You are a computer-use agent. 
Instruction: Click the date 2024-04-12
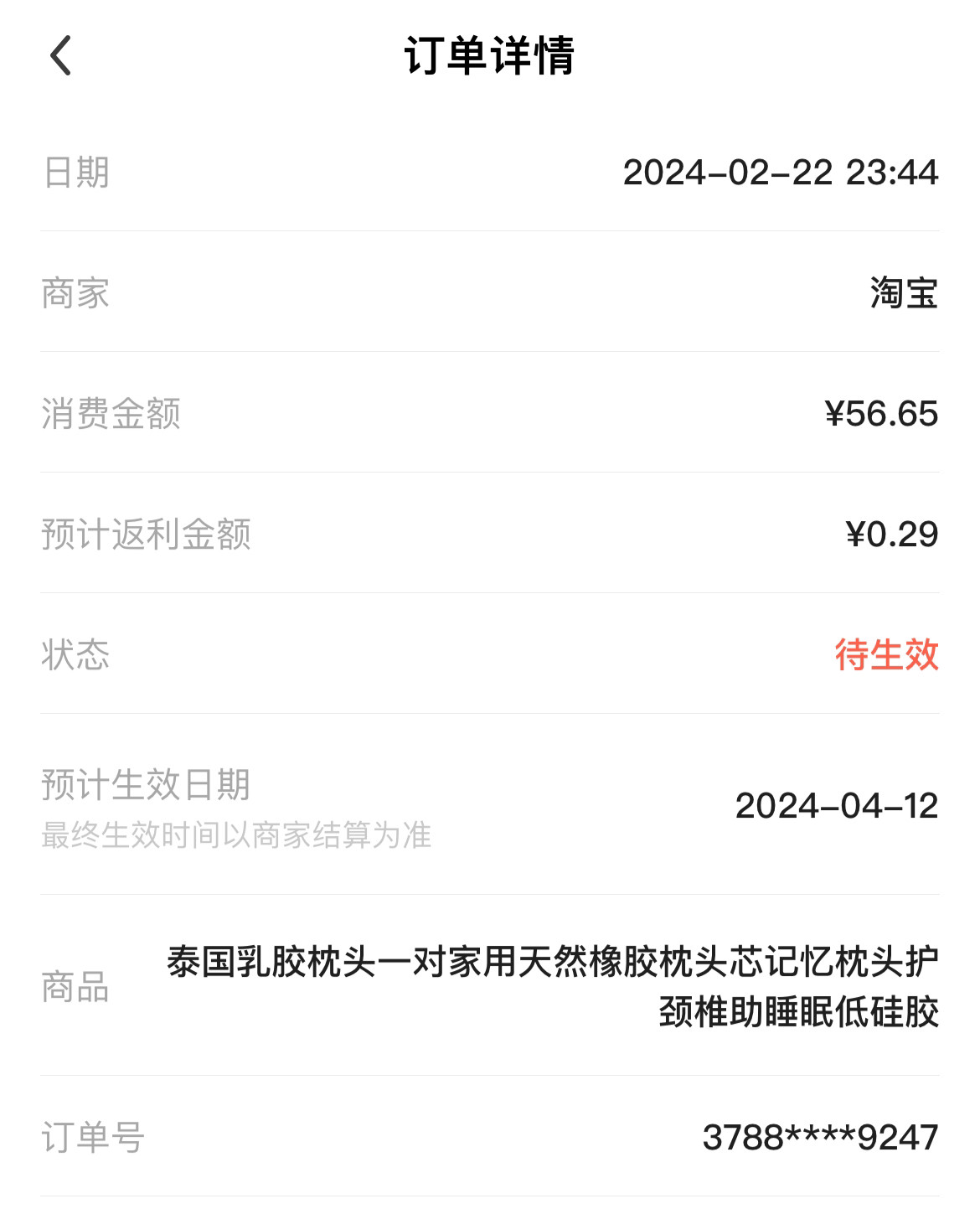[x=836, y=806]
